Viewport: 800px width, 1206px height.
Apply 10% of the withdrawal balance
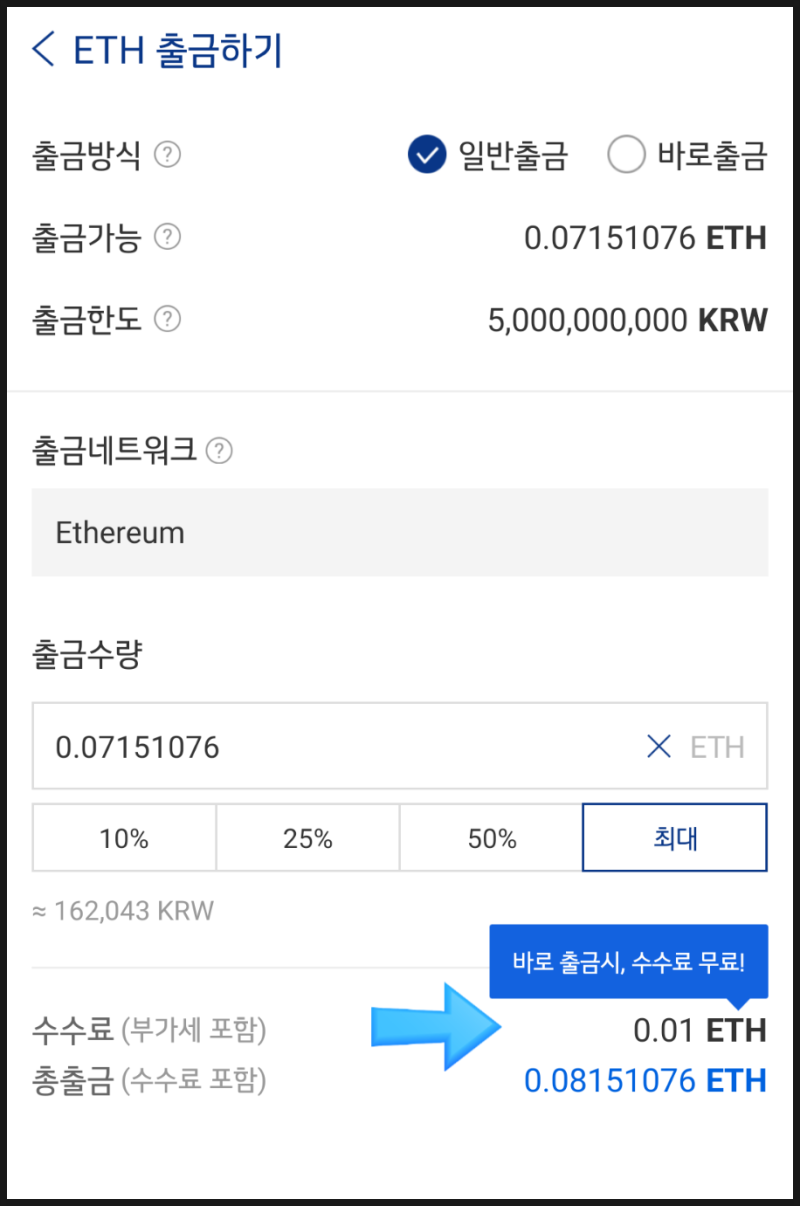click(124, 838)
